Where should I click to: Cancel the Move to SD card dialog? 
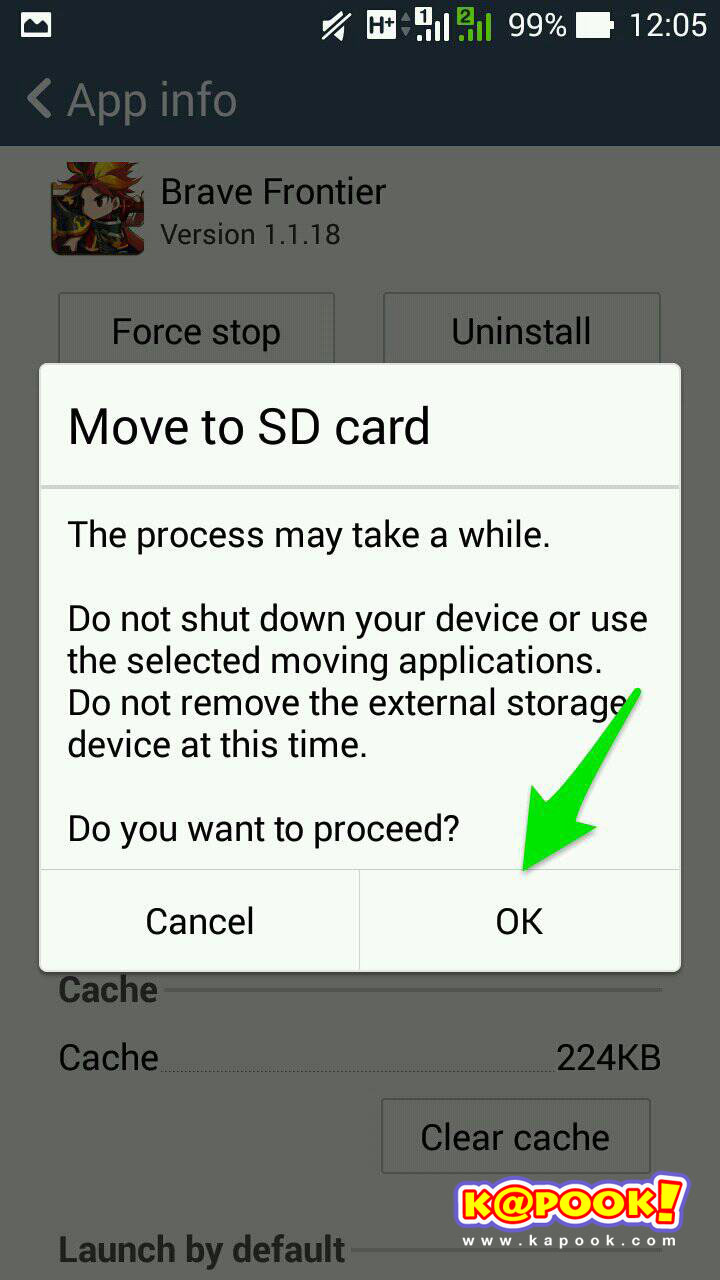pyautogui.click(x=200, y=920)
